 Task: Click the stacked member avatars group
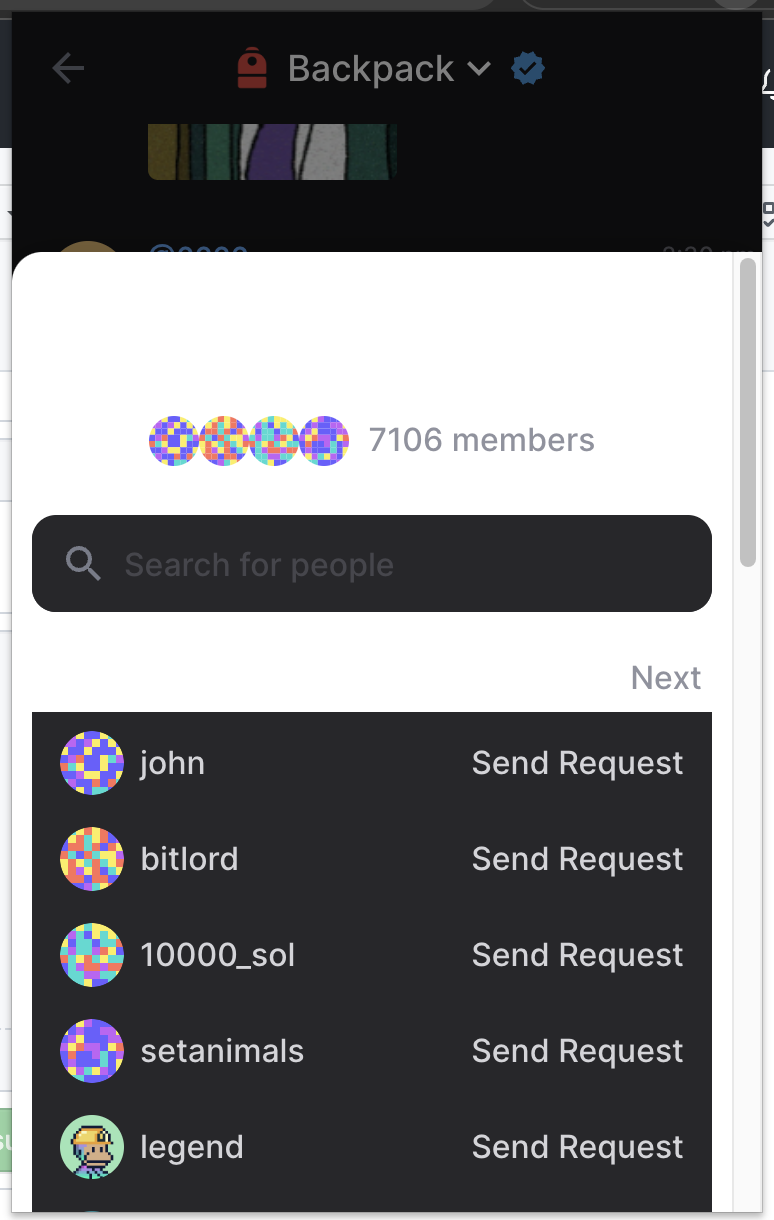248,439
